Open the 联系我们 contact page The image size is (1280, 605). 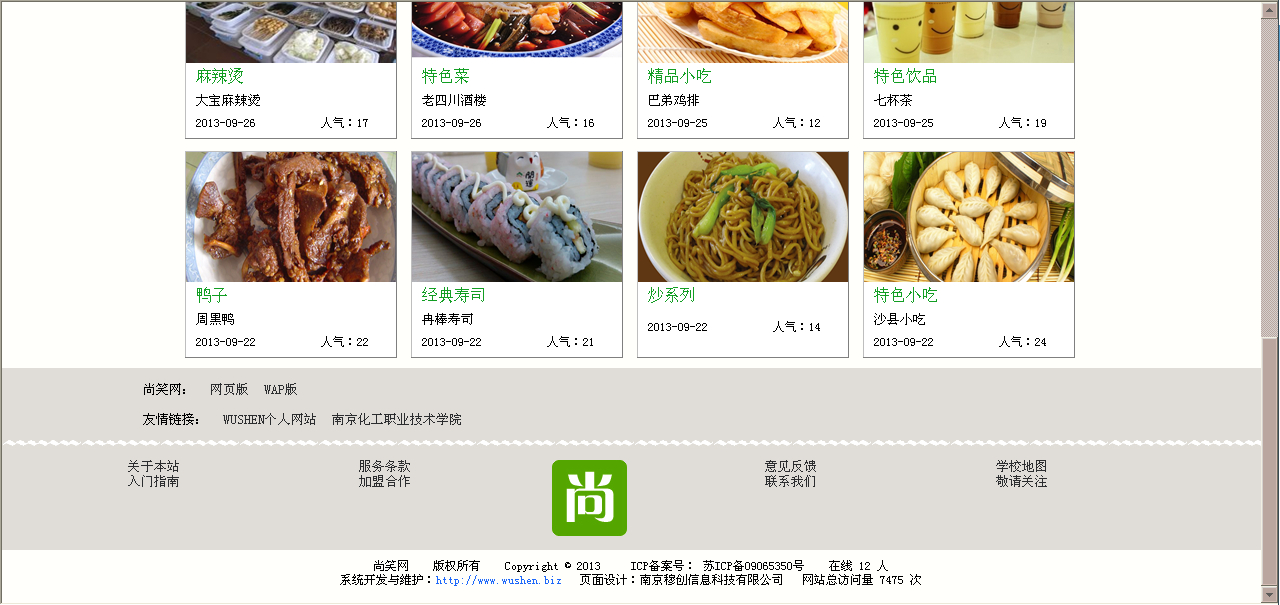(x=790, y=481)
